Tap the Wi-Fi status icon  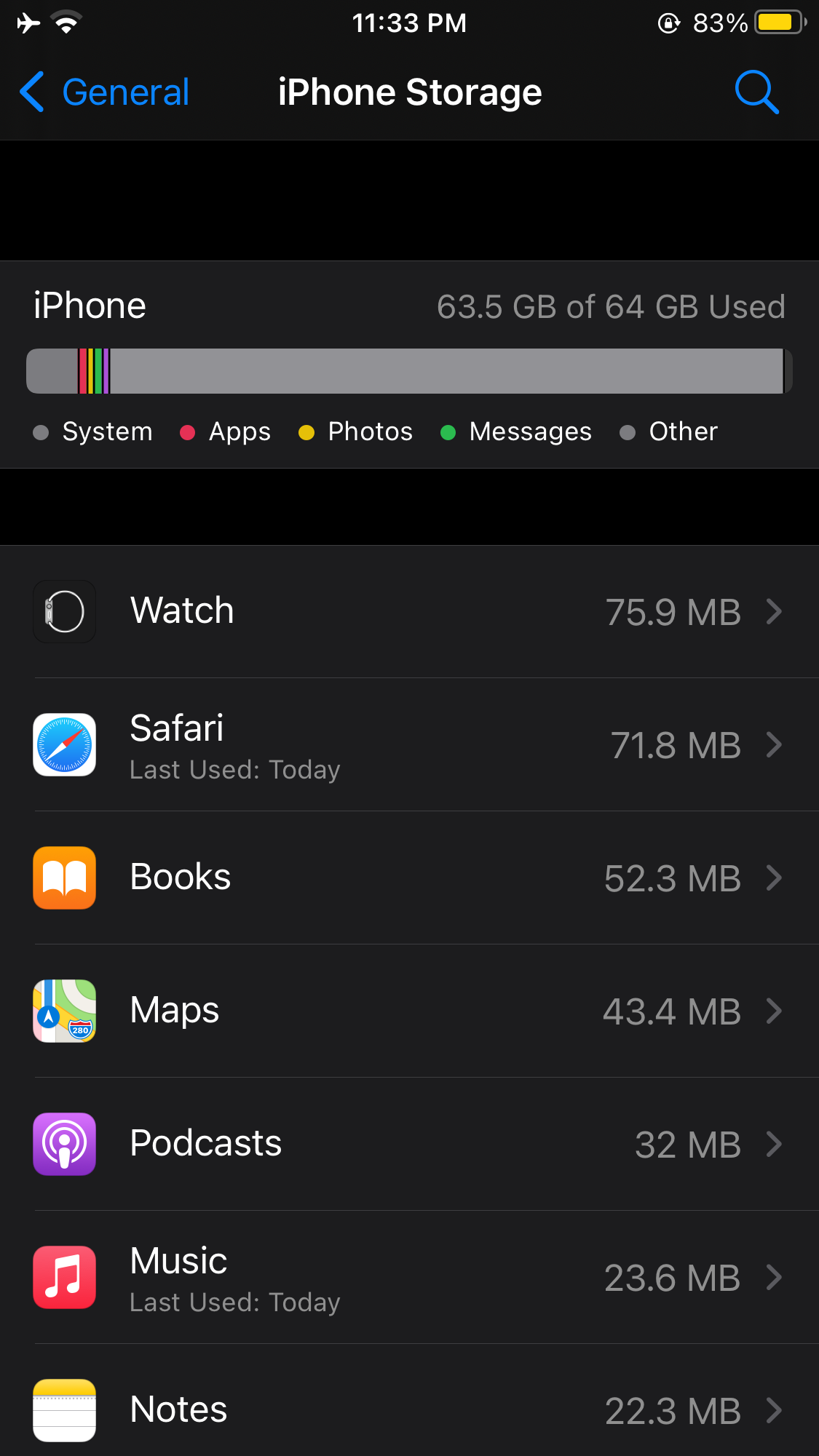tap(66, 23)
